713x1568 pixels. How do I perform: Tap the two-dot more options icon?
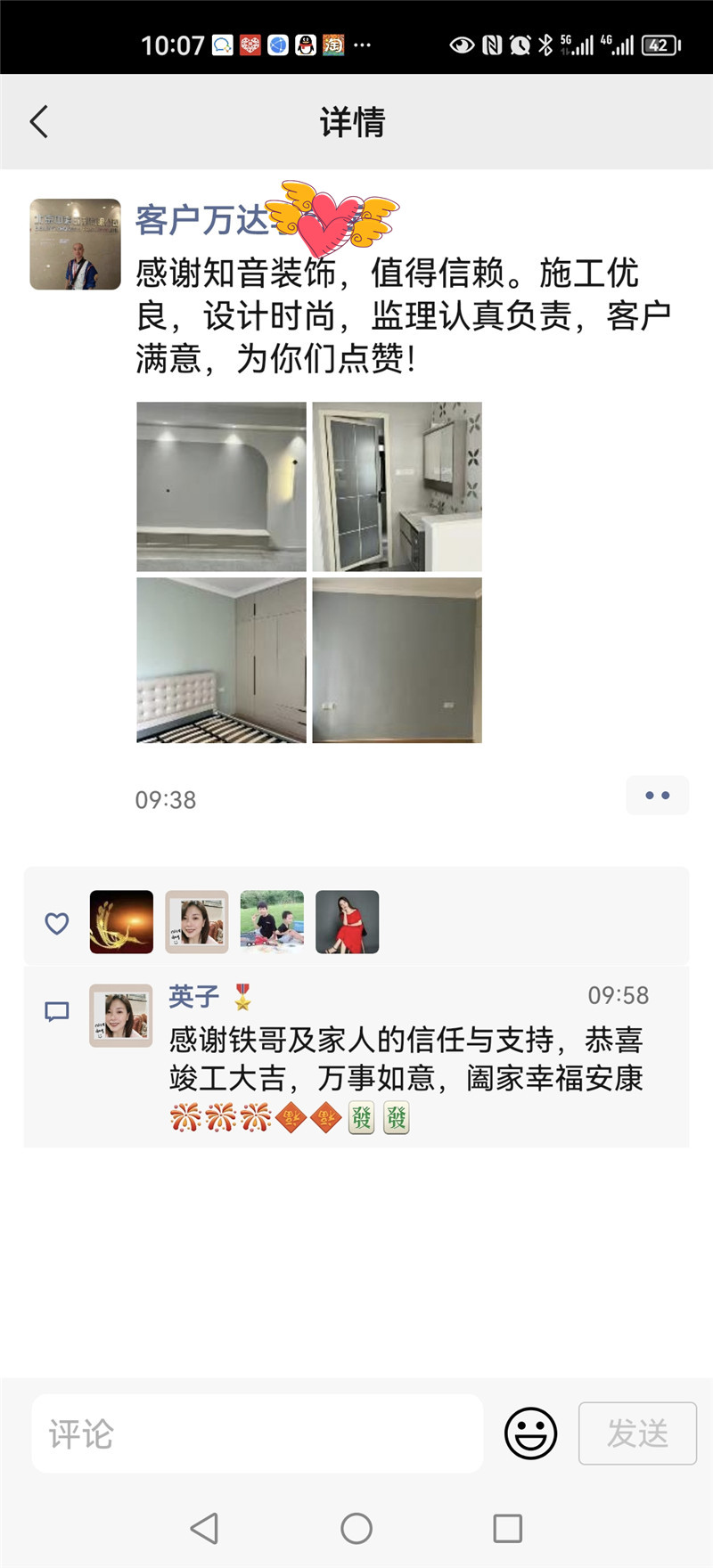coord(657,796)
